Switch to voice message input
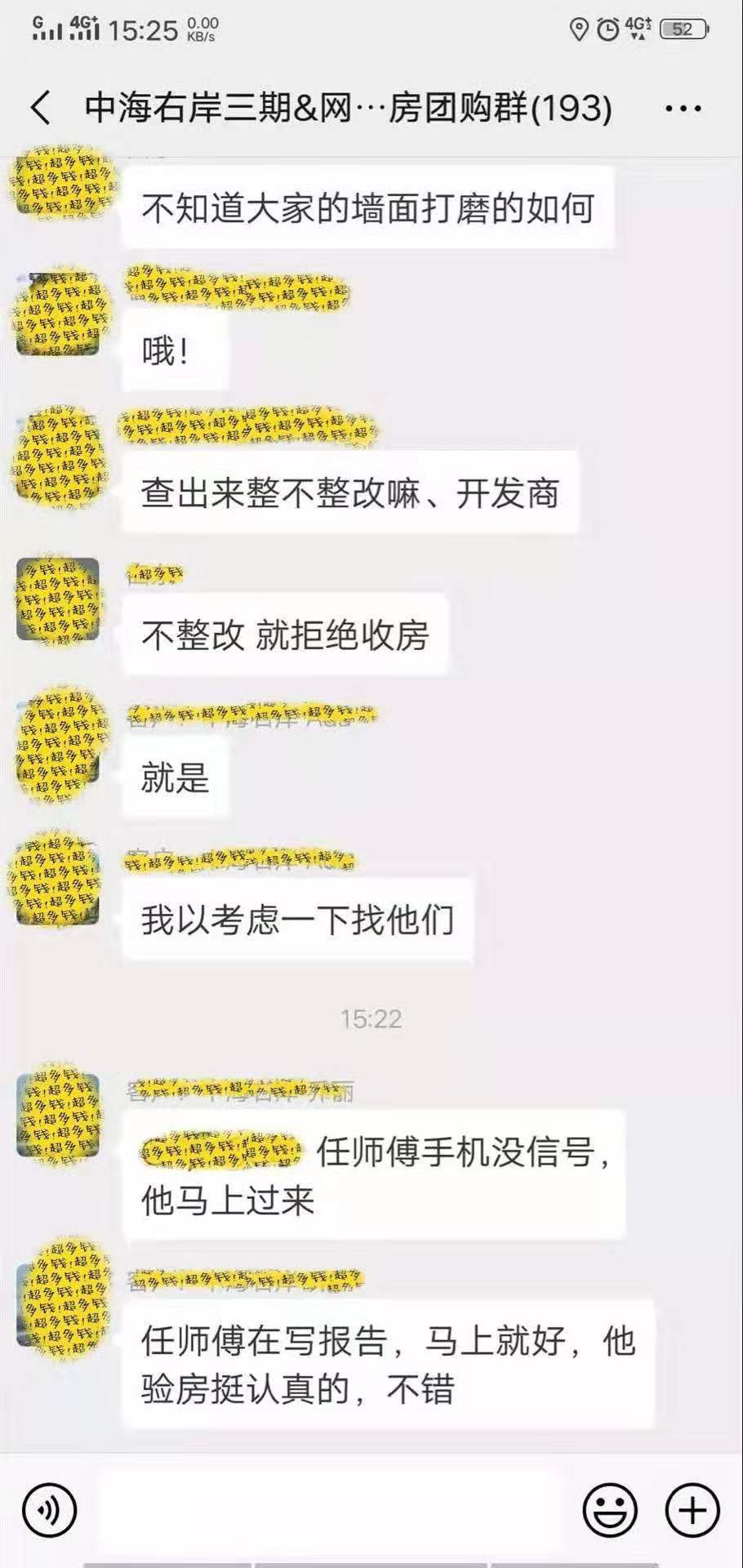The image size is (743, 1568). point(49,1511)
